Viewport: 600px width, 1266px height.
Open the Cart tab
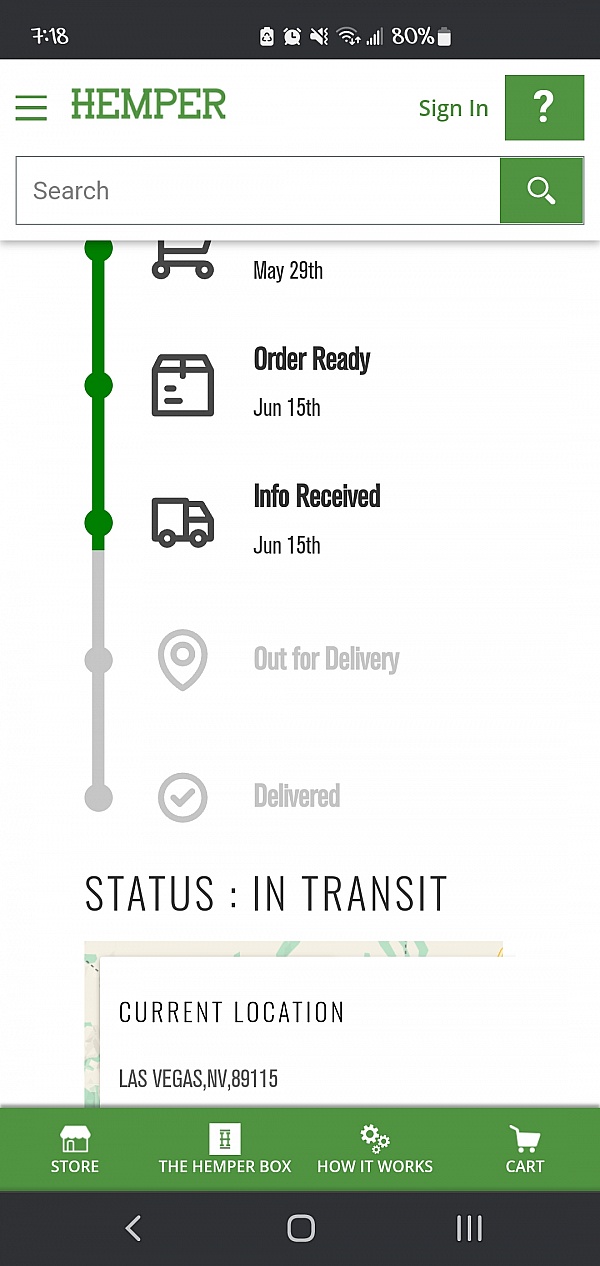524,1149
